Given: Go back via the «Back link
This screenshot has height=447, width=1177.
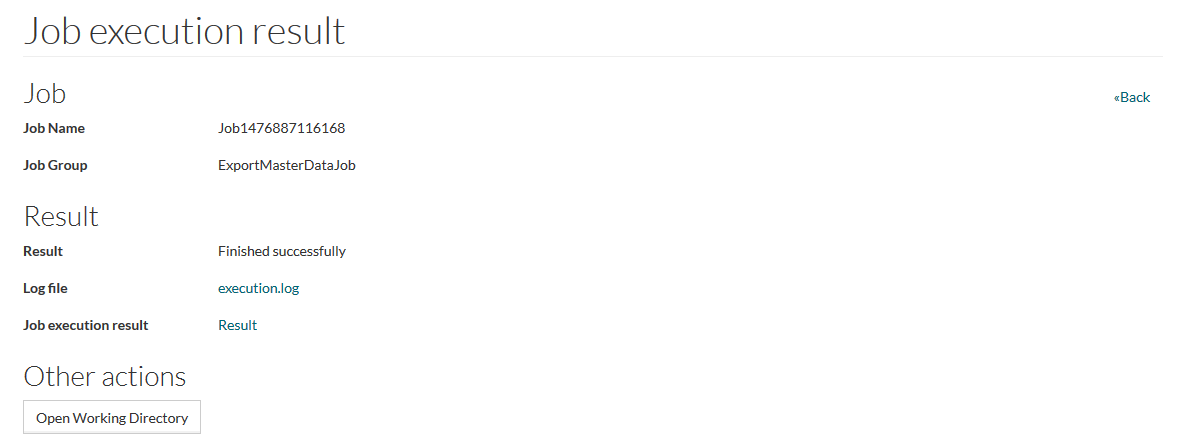Looking at the screenshot, I should pos(1132,97).
